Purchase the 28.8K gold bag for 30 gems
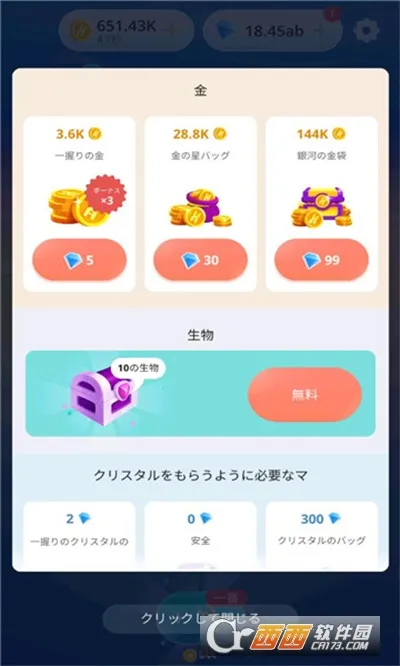The height and width of the screenshot is (666, 400). 200,260
